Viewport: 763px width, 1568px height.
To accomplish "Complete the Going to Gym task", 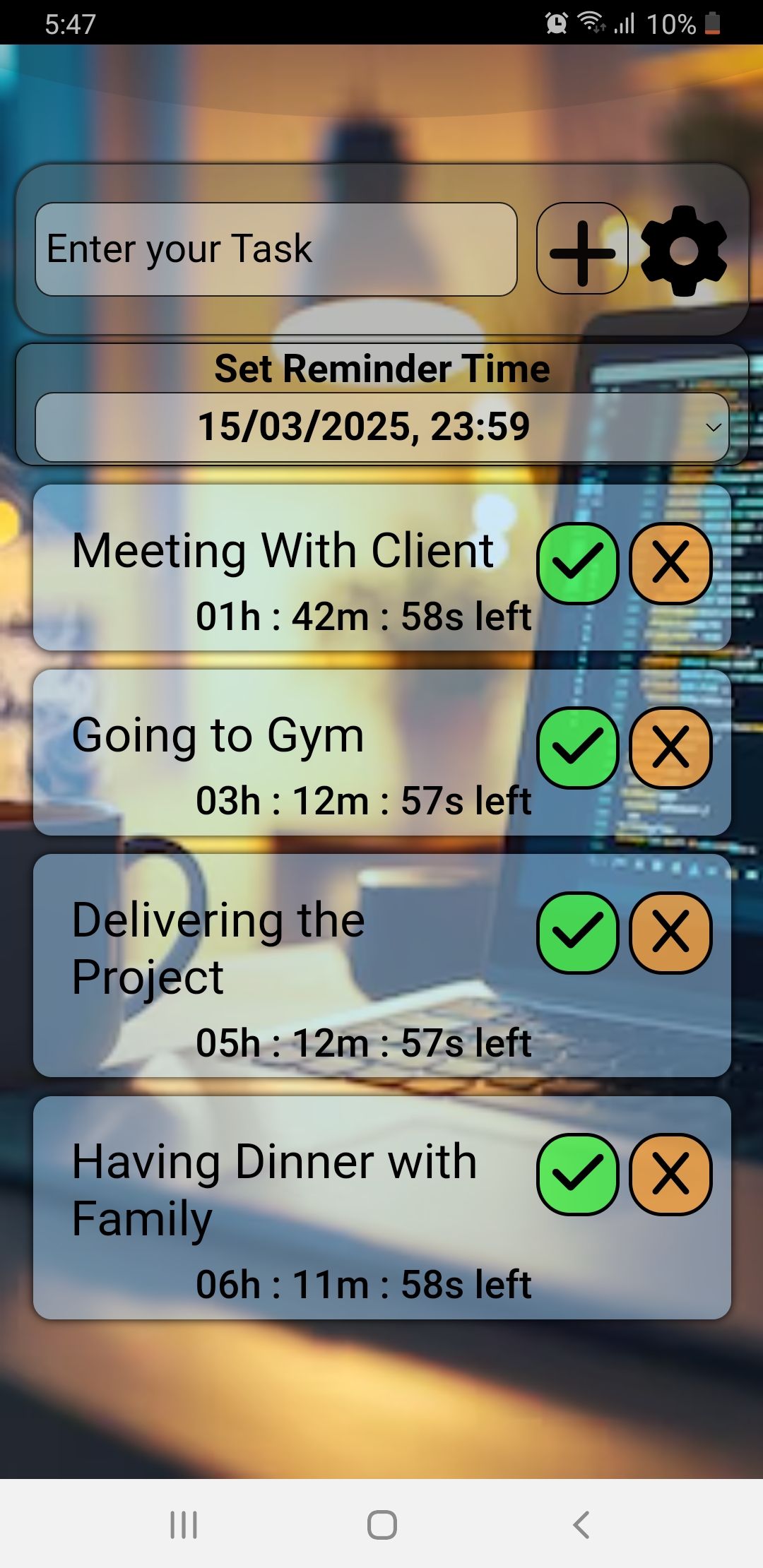I will 578,748.
